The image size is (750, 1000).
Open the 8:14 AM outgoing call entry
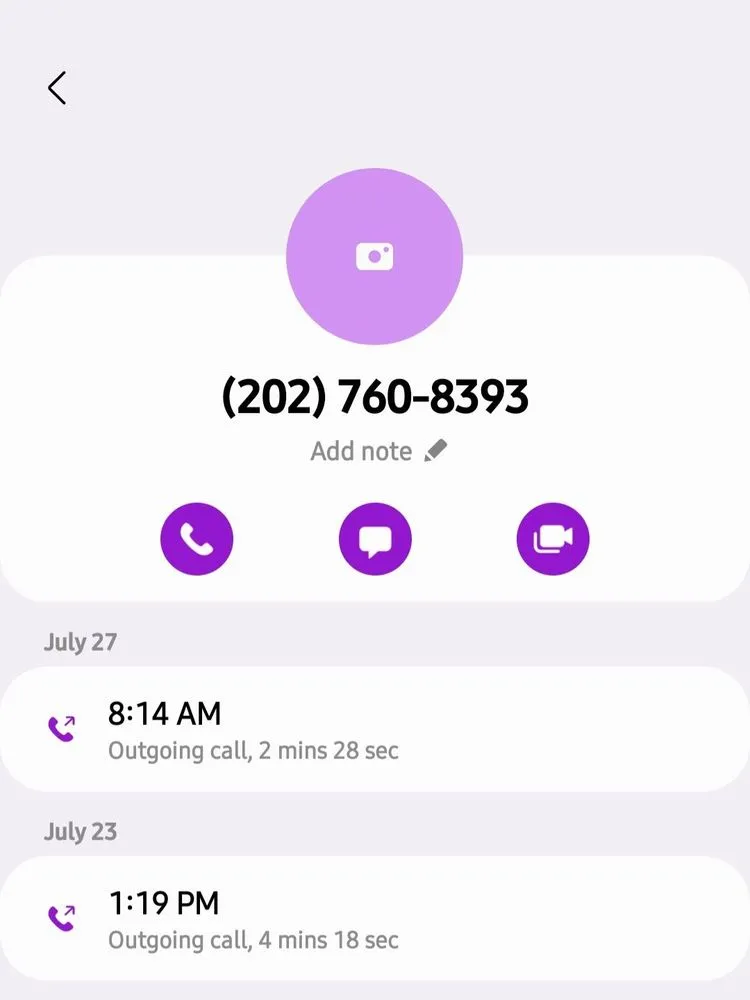[374, 729]
